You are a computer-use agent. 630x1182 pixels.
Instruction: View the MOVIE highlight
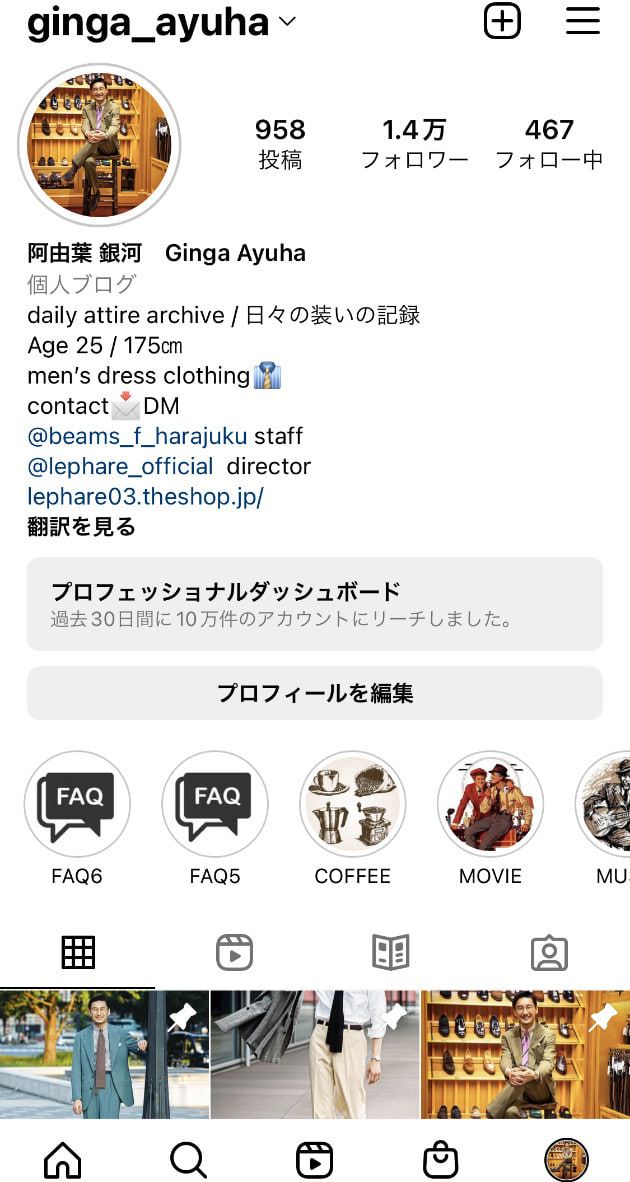[490, 805]
